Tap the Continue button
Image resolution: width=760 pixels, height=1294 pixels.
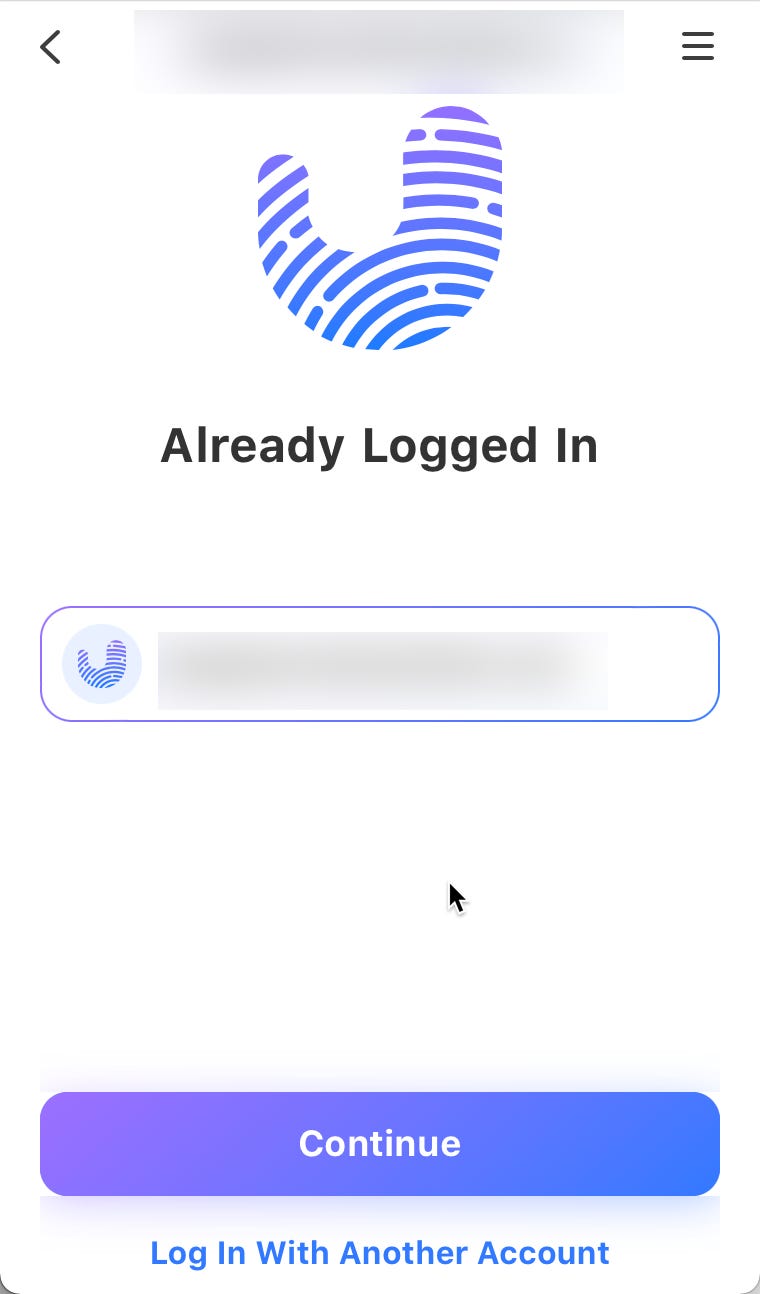tap(380, 1143)
